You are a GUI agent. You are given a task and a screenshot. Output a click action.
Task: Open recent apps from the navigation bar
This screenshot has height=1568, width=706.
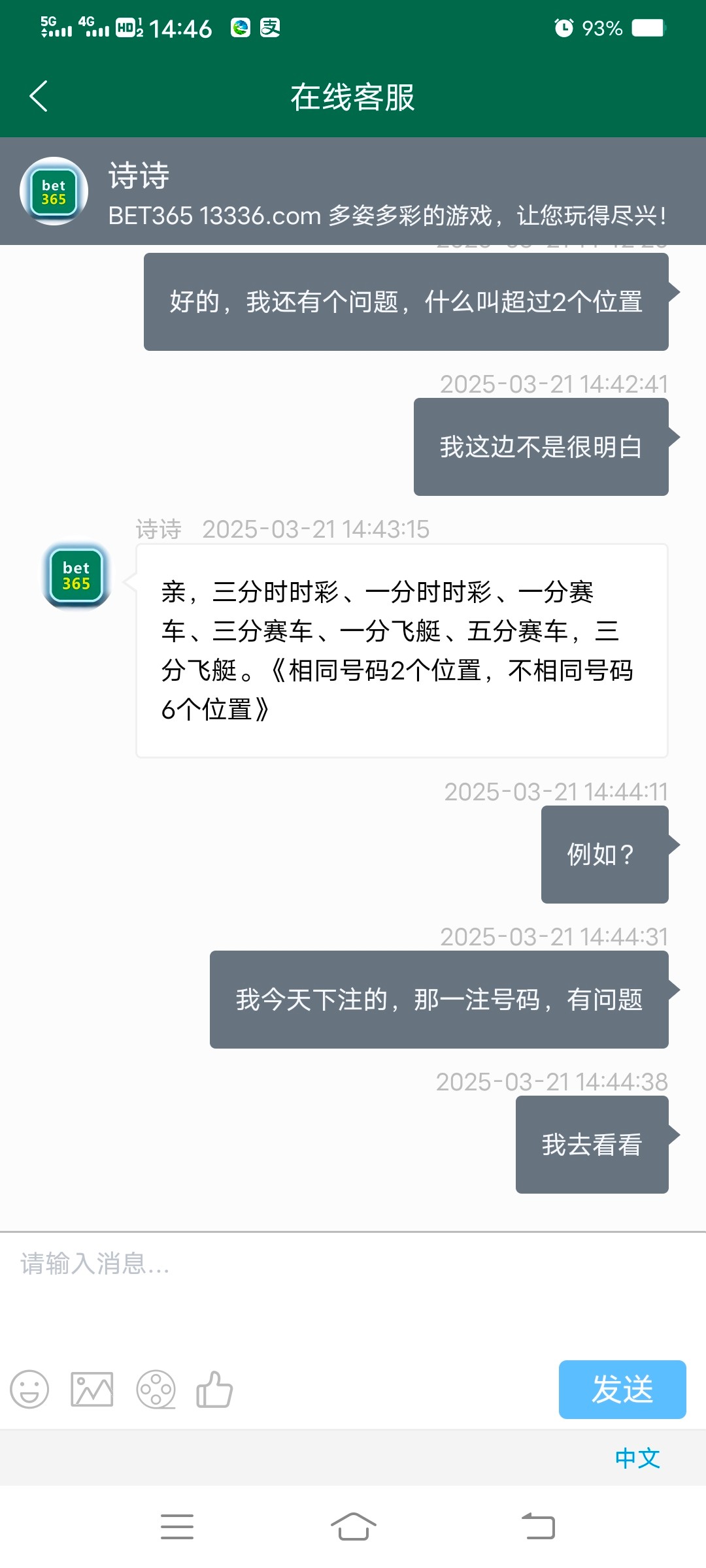[x=177, y=1527]
